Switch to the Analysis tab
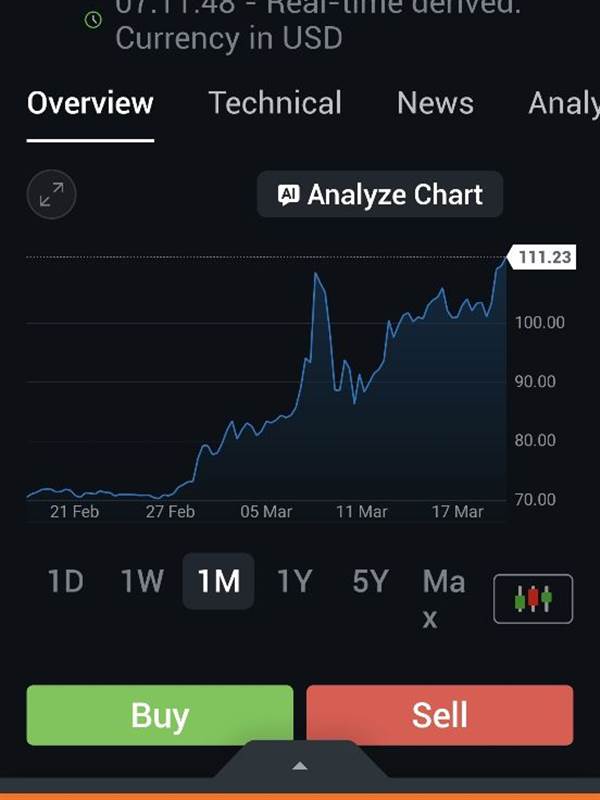Image resolution: width=600 pixels, height=800 pixels. click(x=565, y=103)
